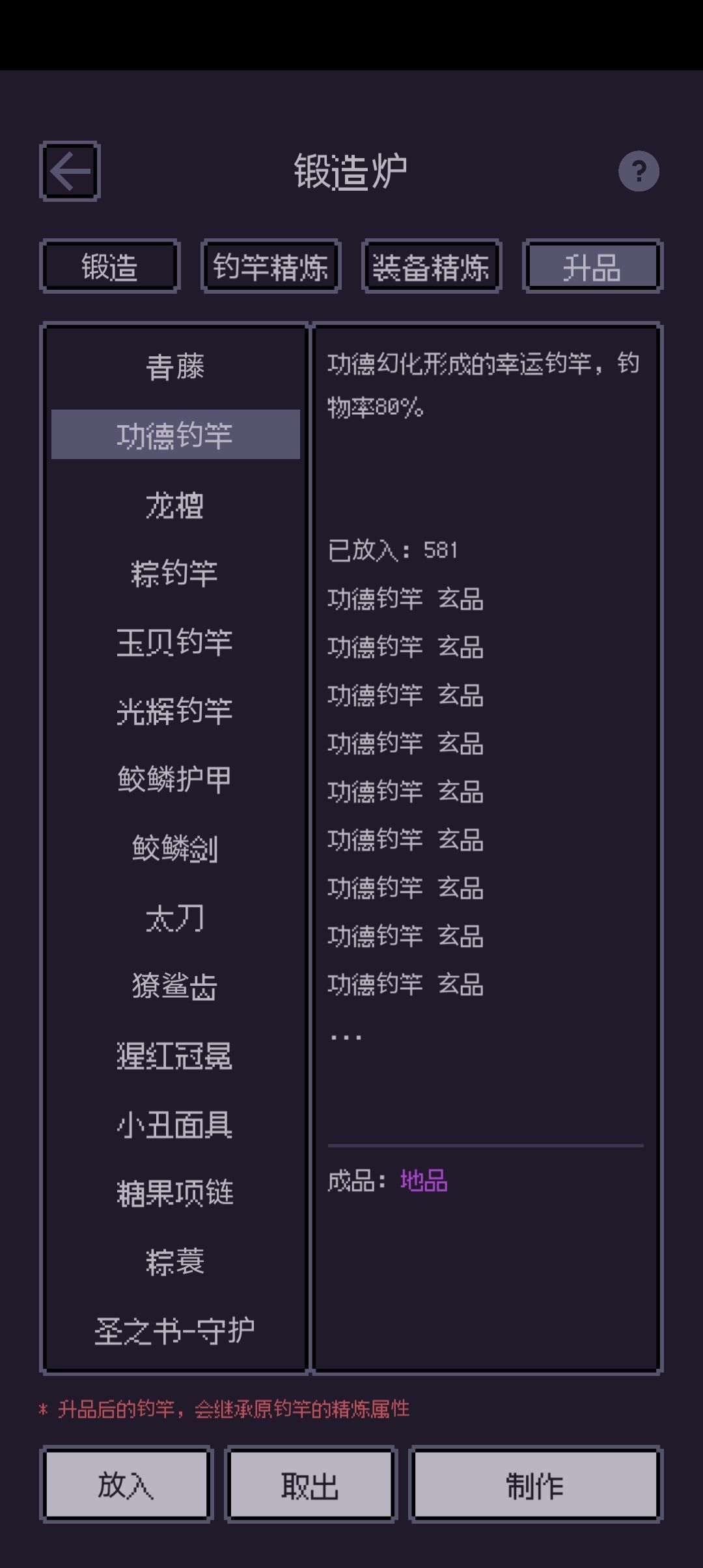Open the 装备精炼 tab
The image size is (703, 1568).
point(432,266)
